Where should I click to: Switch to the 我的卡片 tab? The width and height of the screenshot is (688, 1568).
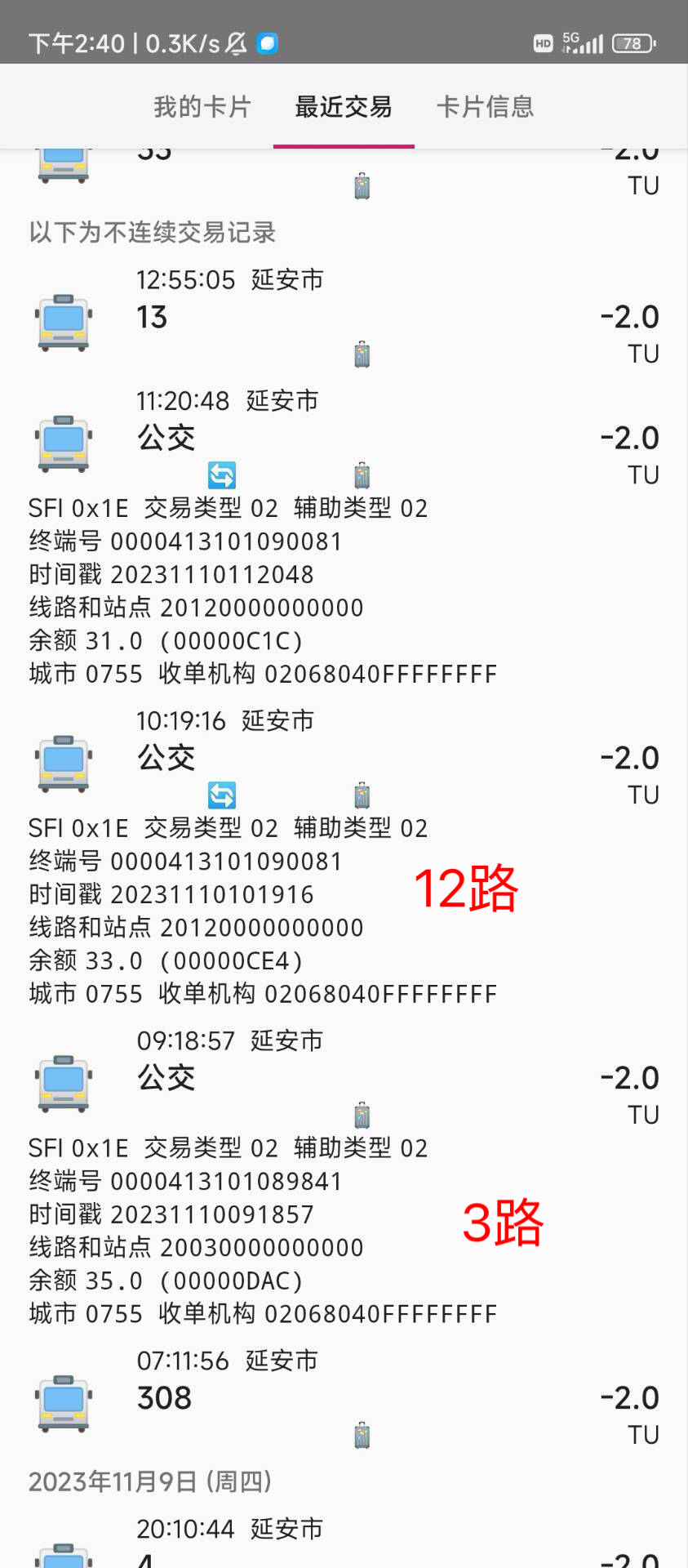point(202,107)
